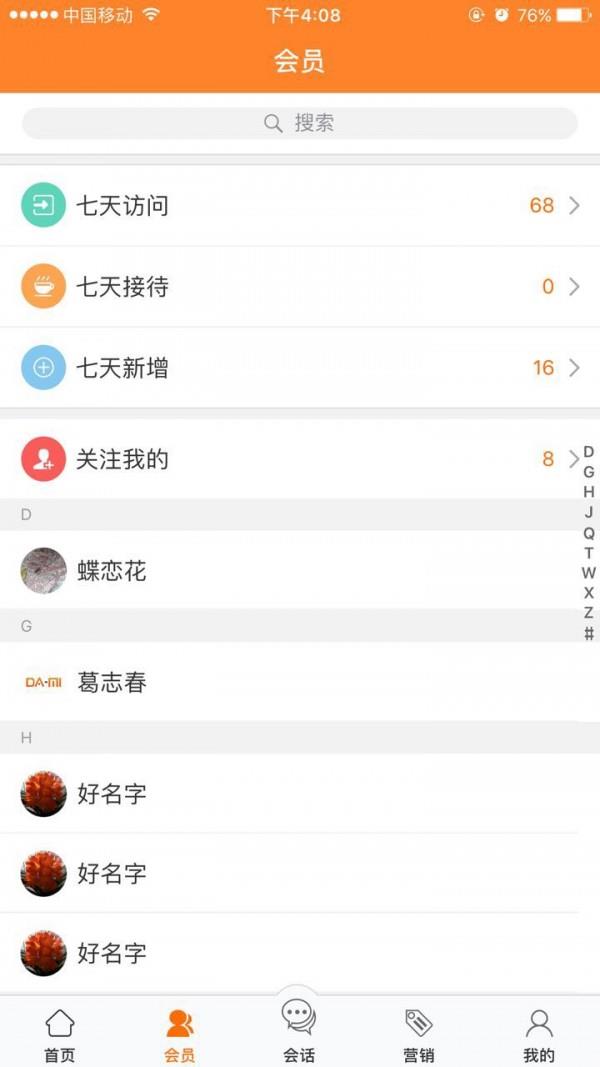Open the 七天新增 list
This screenshot has height=1067, width=600.
click(300, 368)
